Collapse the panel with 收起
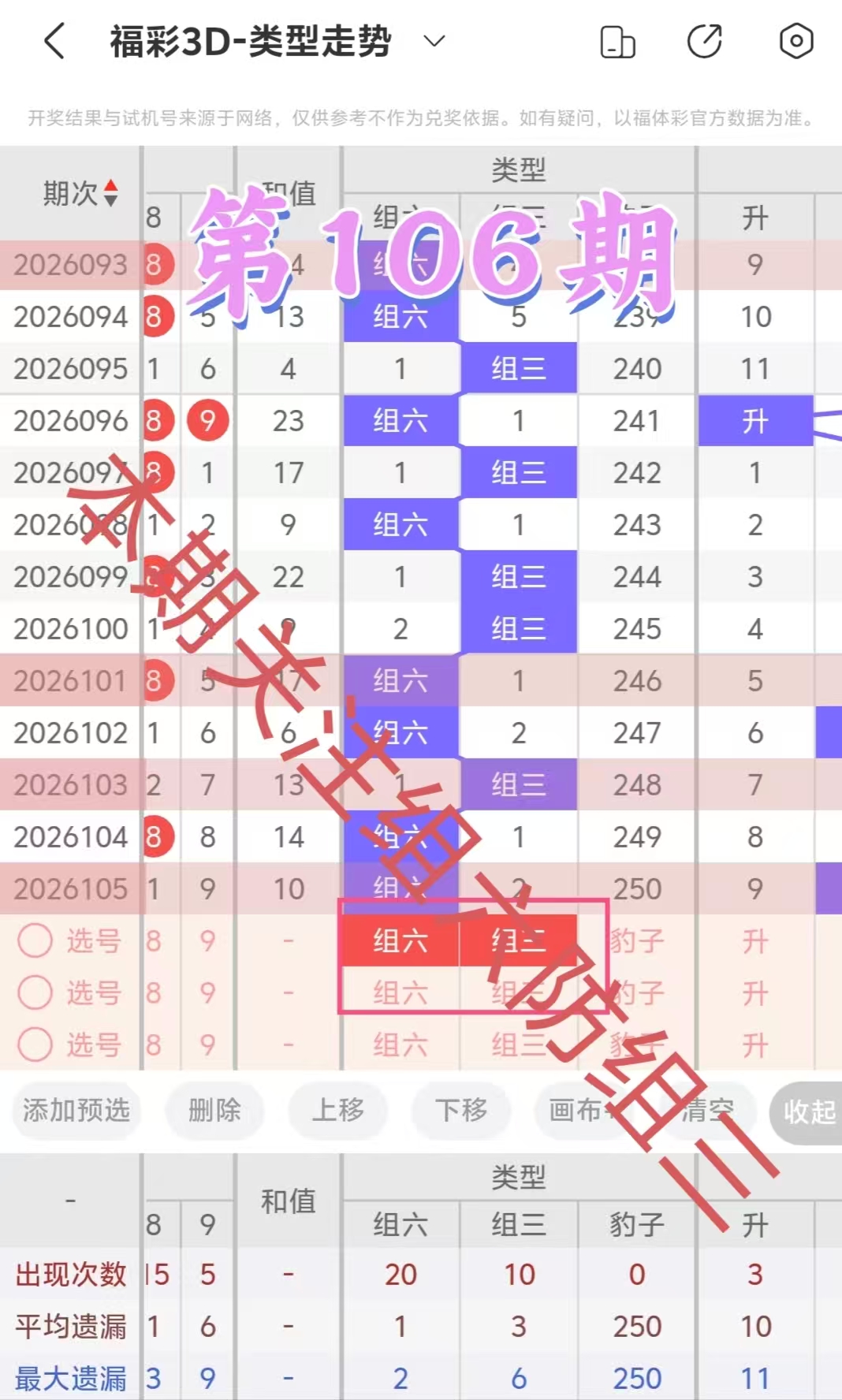This screenshot has height=1400, width=842. coord(809,1112)
